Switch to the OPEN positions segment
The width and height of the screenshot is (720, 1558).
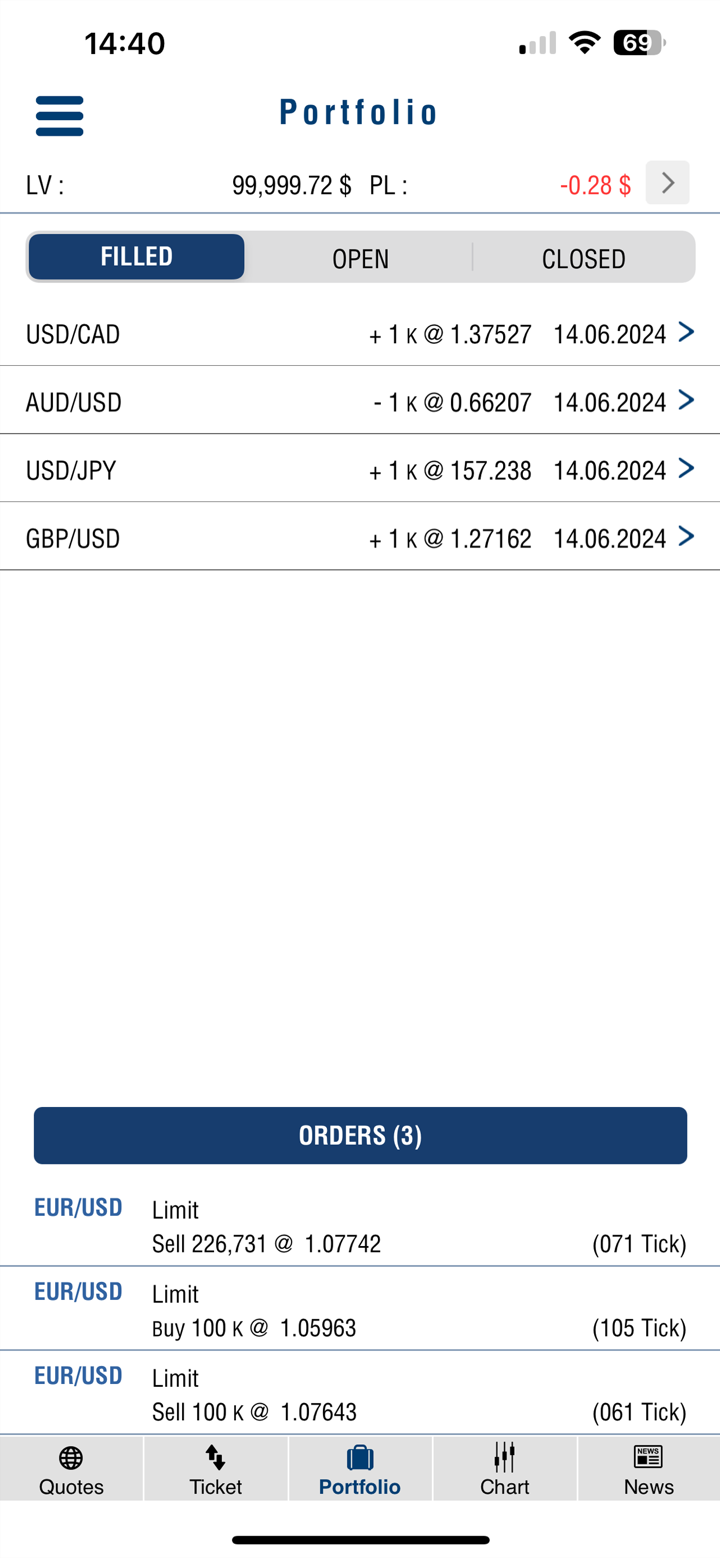(x=360, y=258)
